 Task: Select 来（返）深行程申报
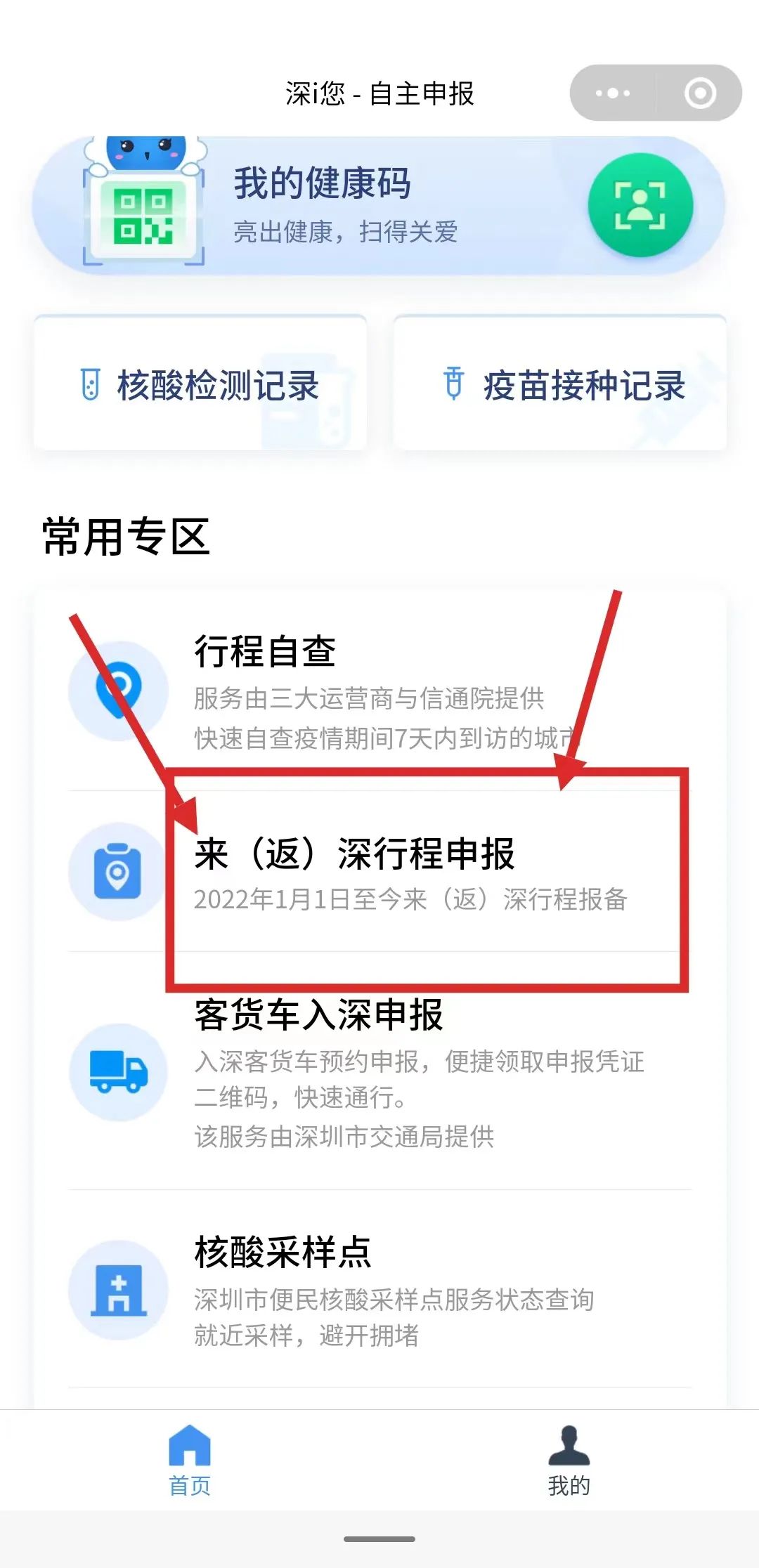pyautogui.click(x=379, y=871)
